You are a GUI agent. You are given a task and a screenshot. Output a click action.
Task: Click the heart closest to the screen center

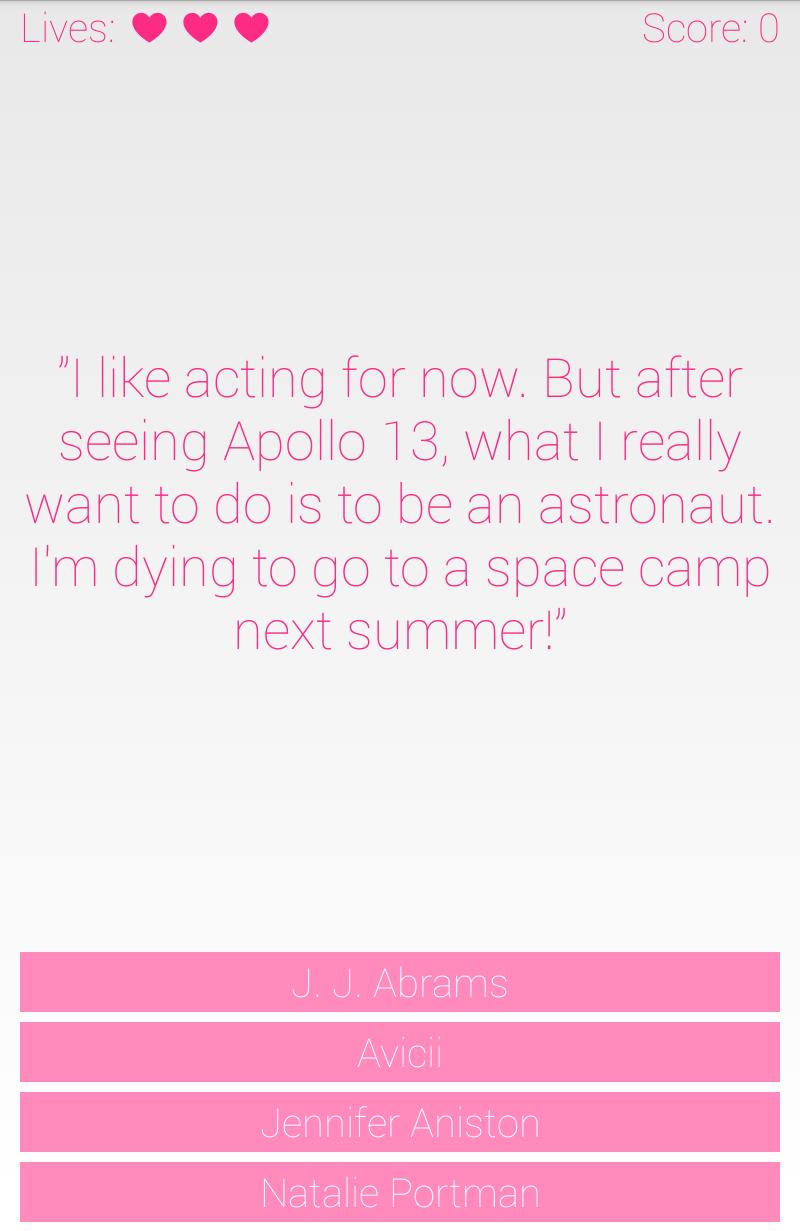click(x=250, y=27)
